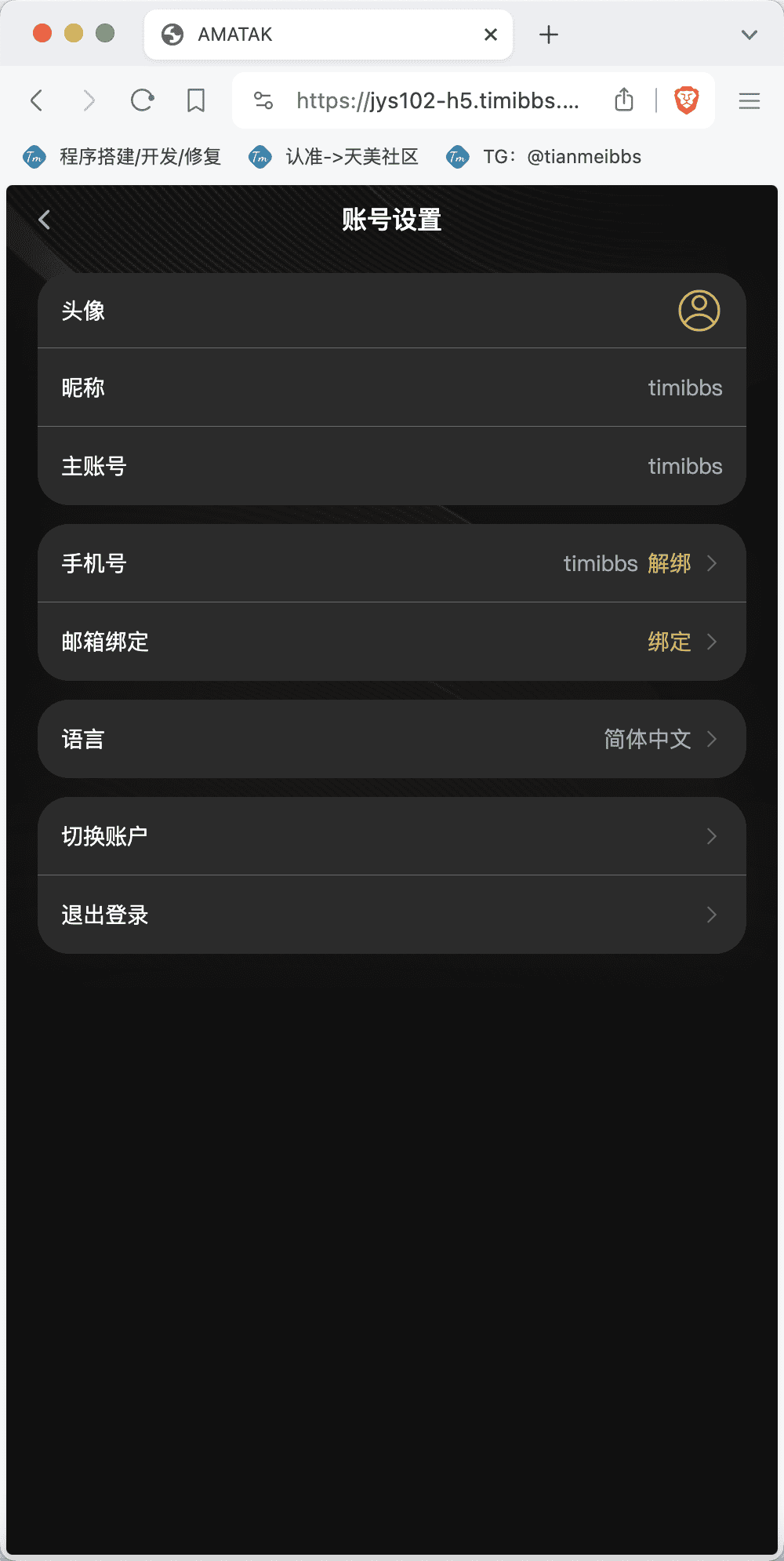Image resolution: width=784 pixels, height=1561 pixels.
Task: Open the 昵称 nickname row
Action: (x=391, y=388)
